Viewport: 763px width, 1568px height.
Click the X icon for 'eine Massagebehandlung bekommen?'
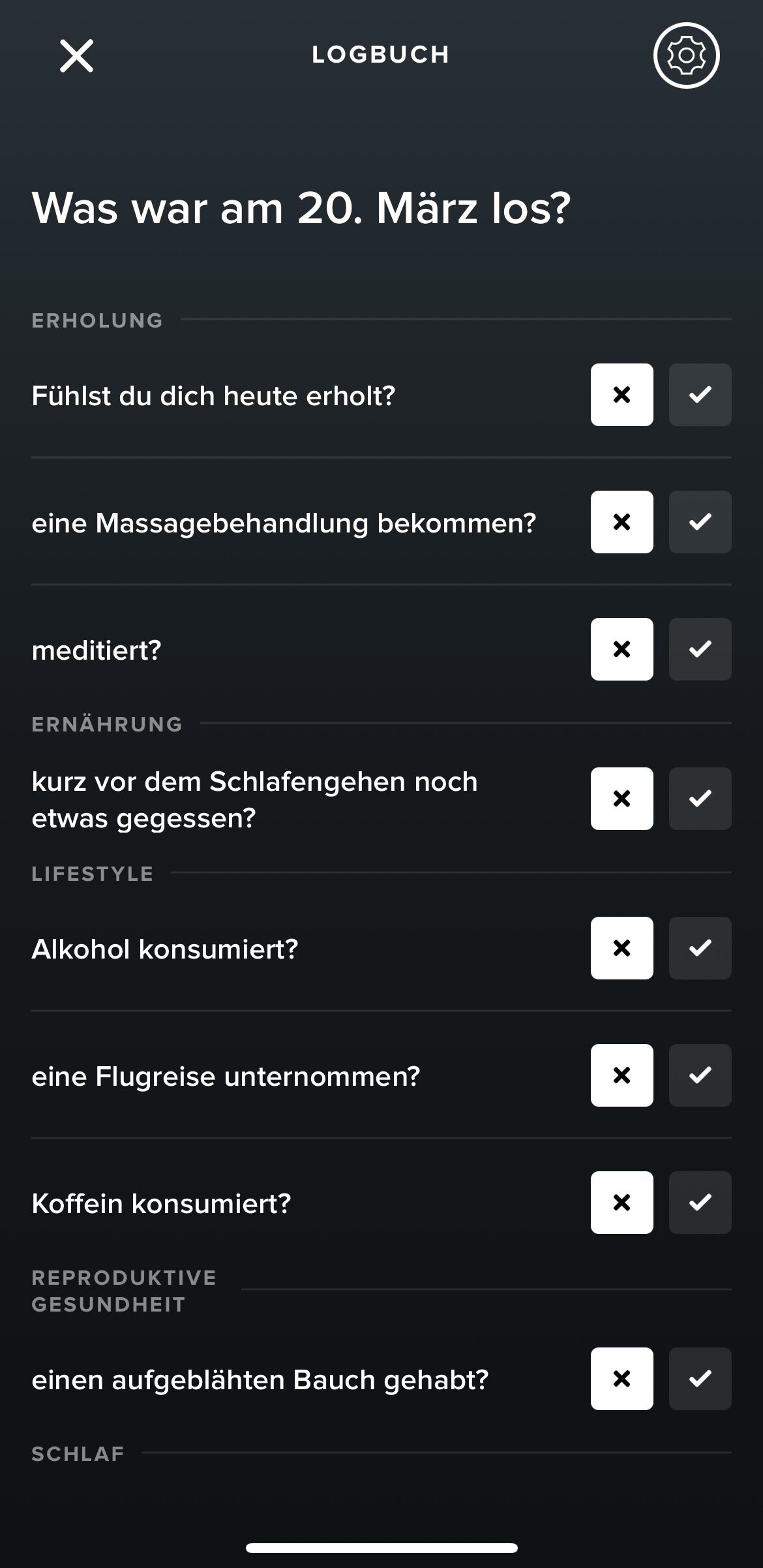621,522
